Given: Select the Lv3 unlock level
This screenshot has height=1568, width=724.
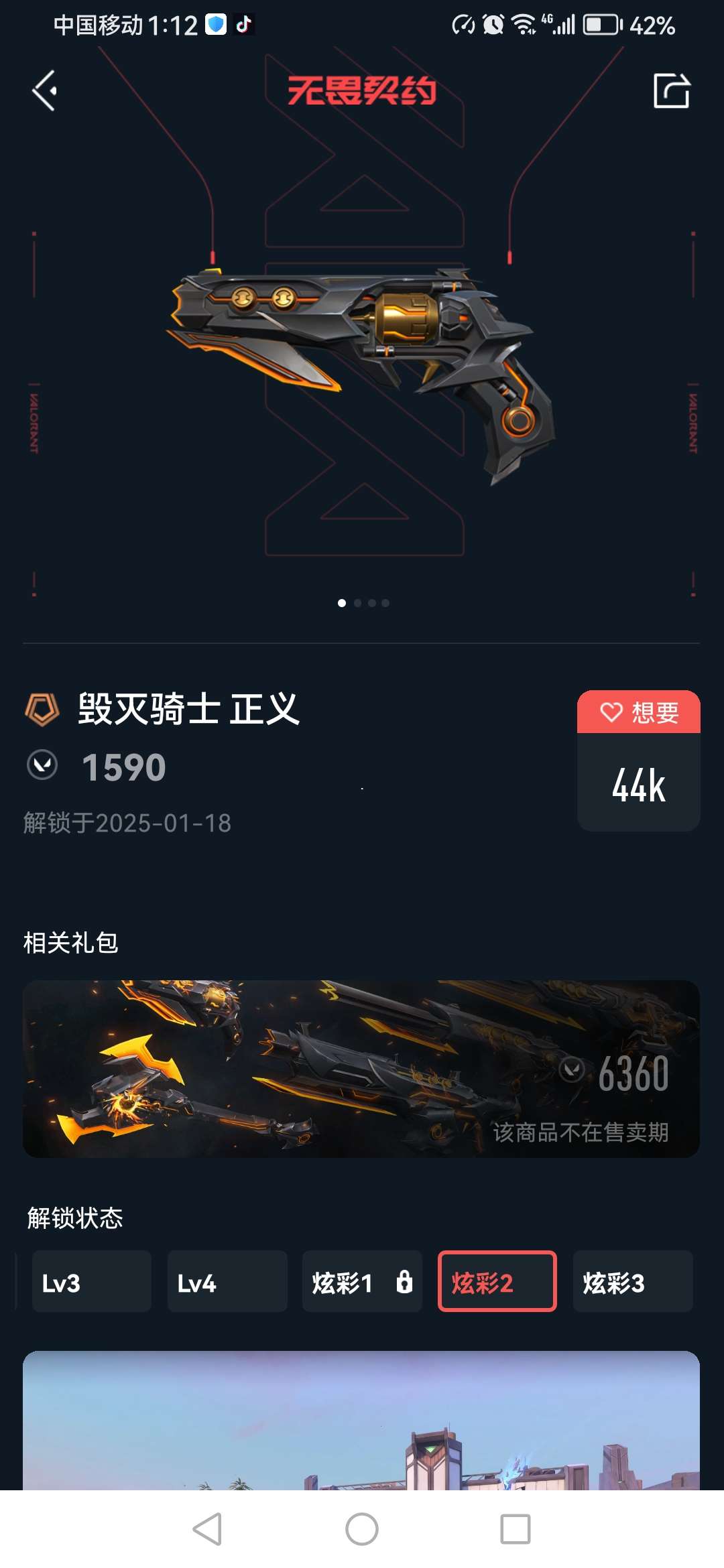Looking at the screenshot, I should point(92,1281).
